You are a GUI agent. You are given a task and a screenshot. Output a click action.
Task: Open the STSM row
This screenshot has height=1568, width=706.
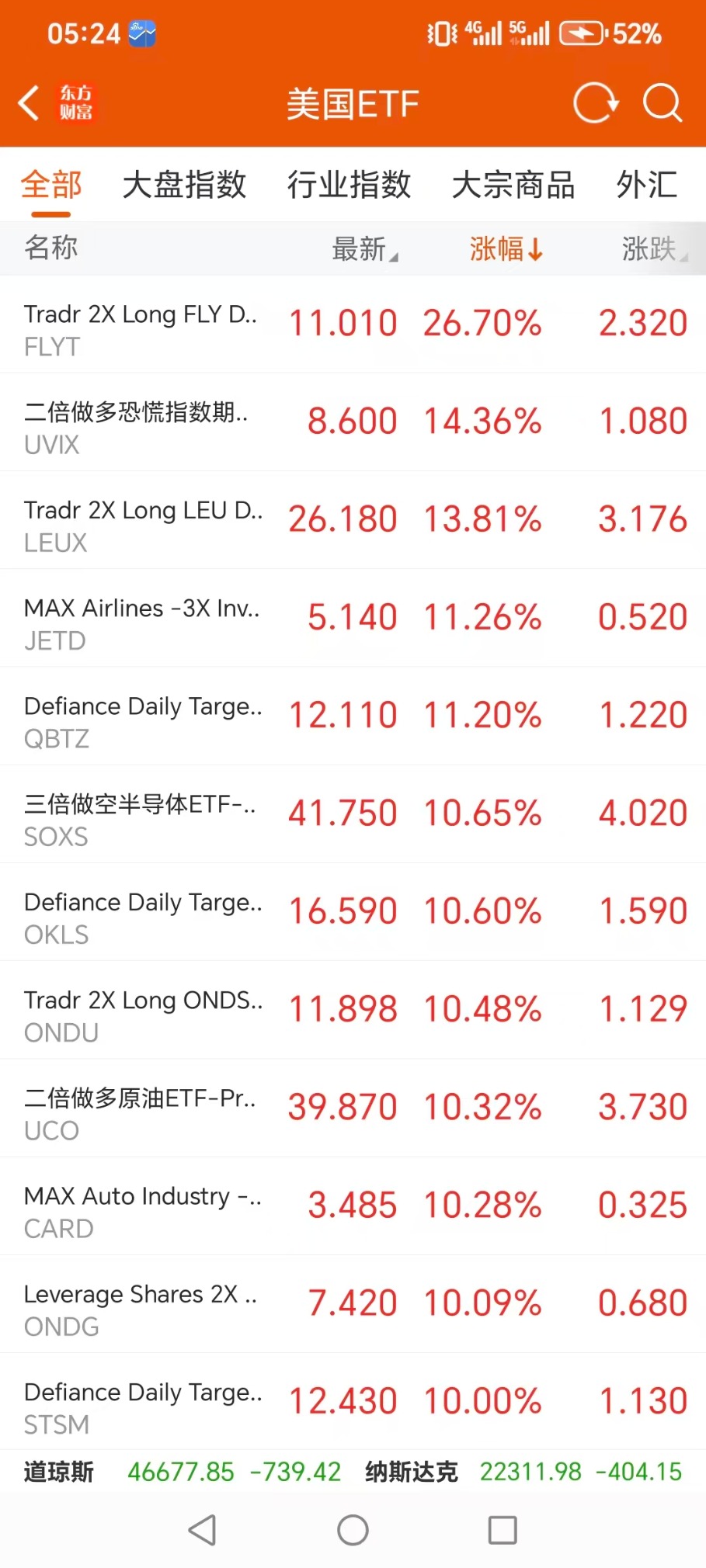[x=353, y=1402]
